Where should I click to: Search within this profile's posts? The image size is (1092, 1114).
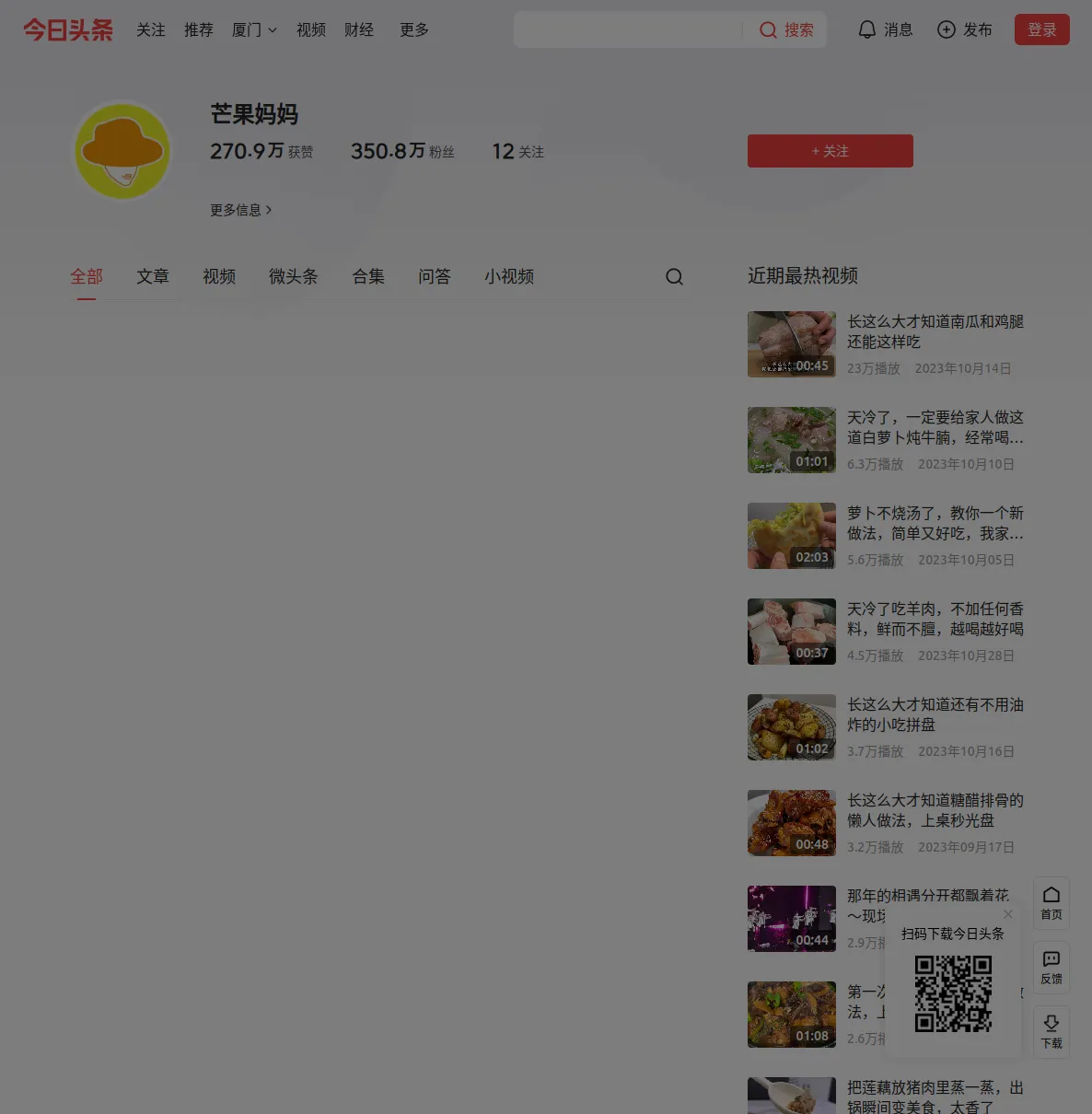(674, 277)
